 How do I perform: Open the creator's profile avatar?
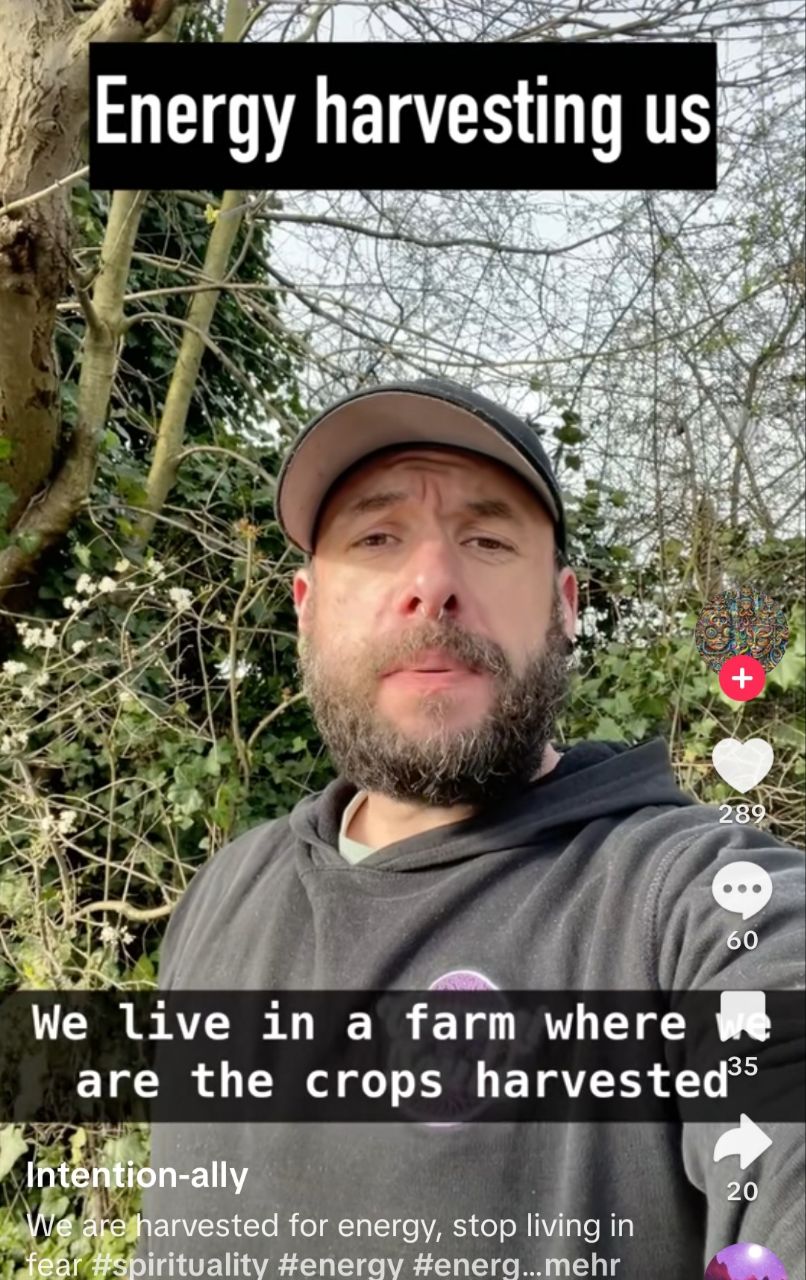pyautogui.click(x=741, y=628)
